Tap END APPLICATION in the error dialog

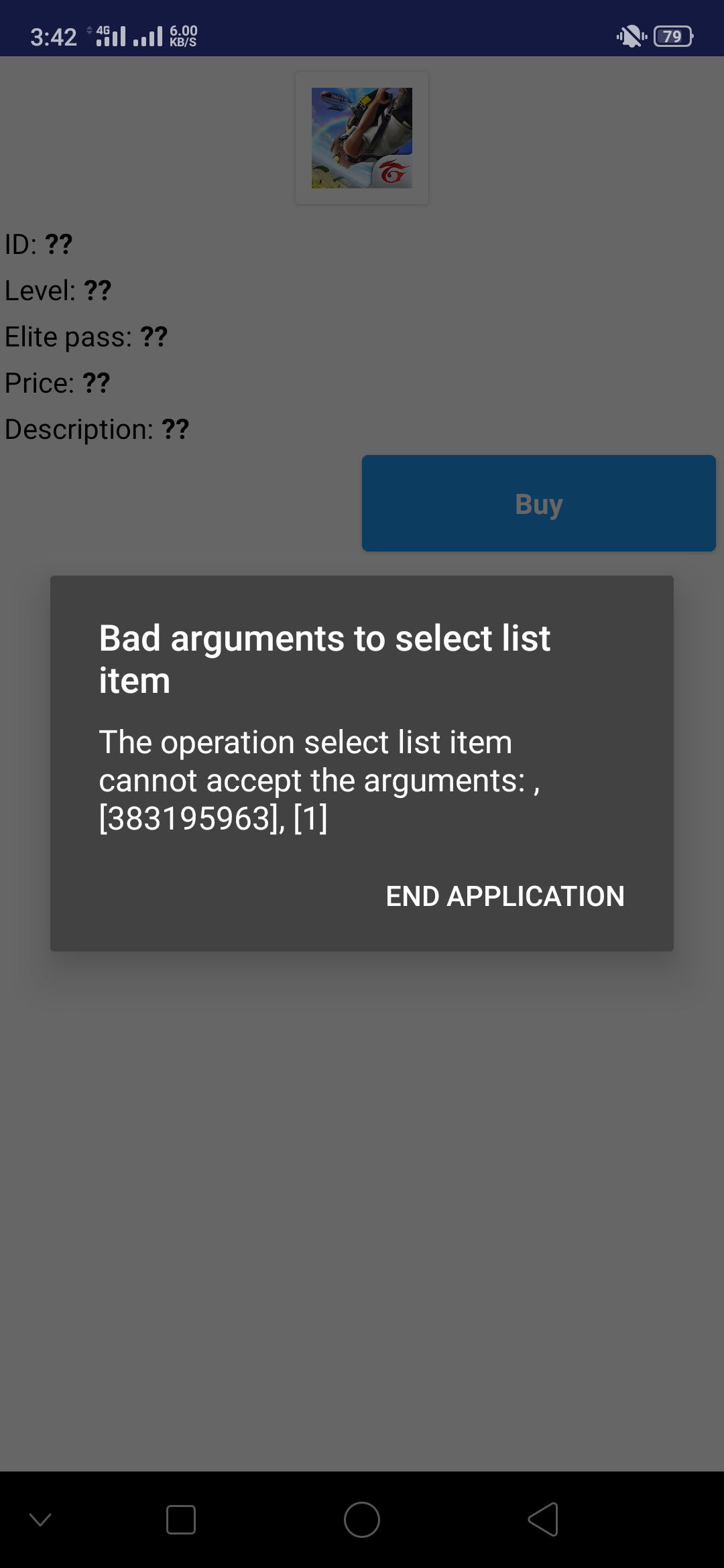pos(505,896)
